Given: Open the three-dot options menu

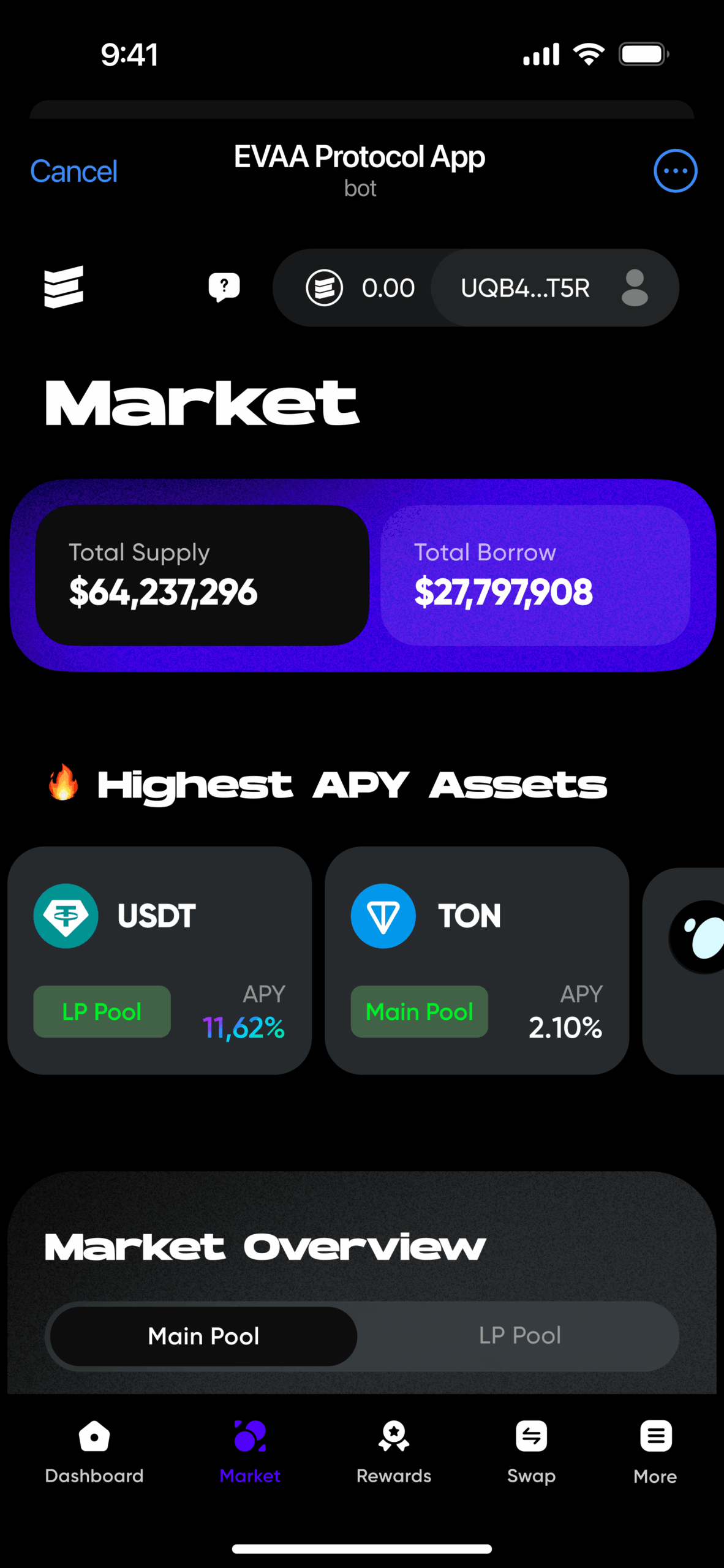Looking at the screenshot, I should (x=675, y=171).
